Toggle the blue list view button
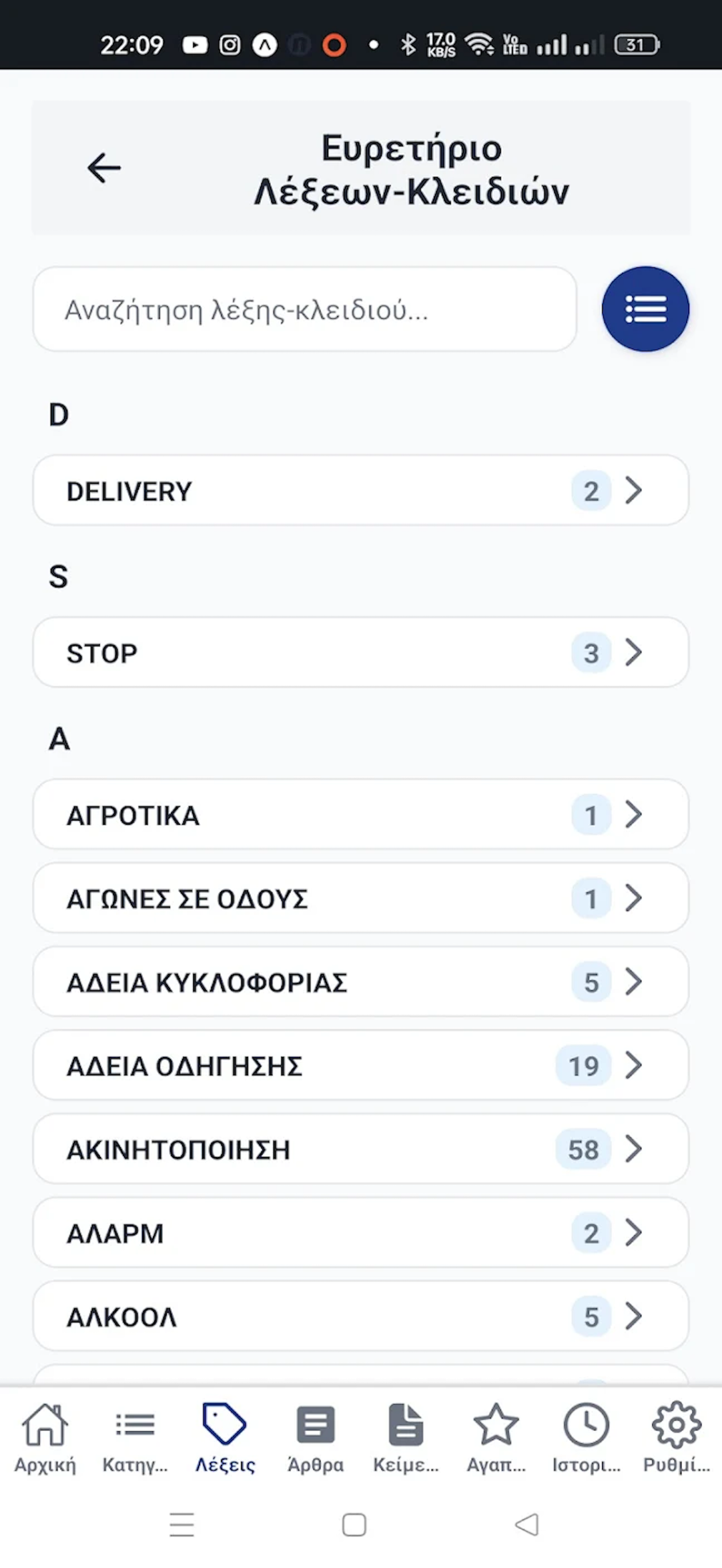The width and height of the screenshot is (722, 1568). point(646,308)
